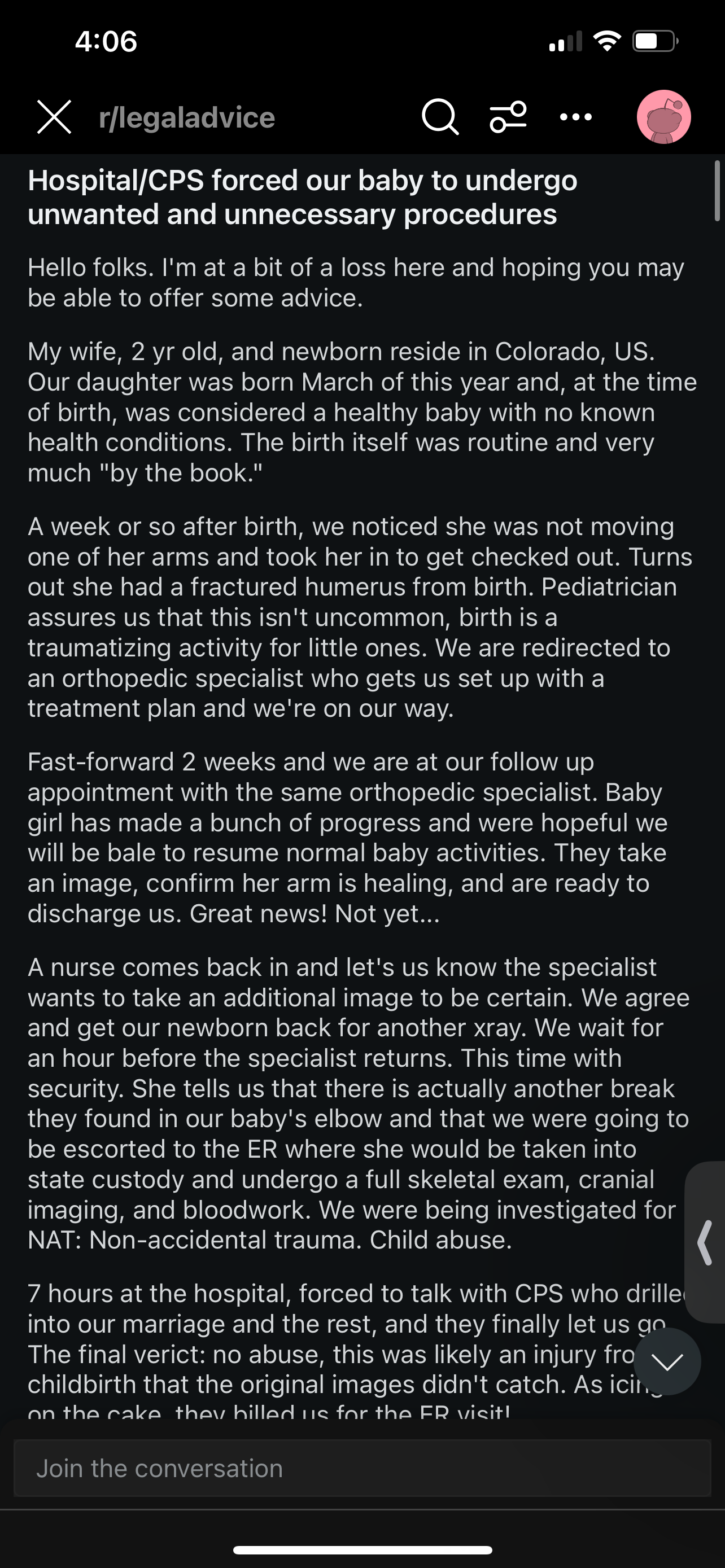Close the post view
The height and width of the screenshot is (1568, 725).
(54, 117)
